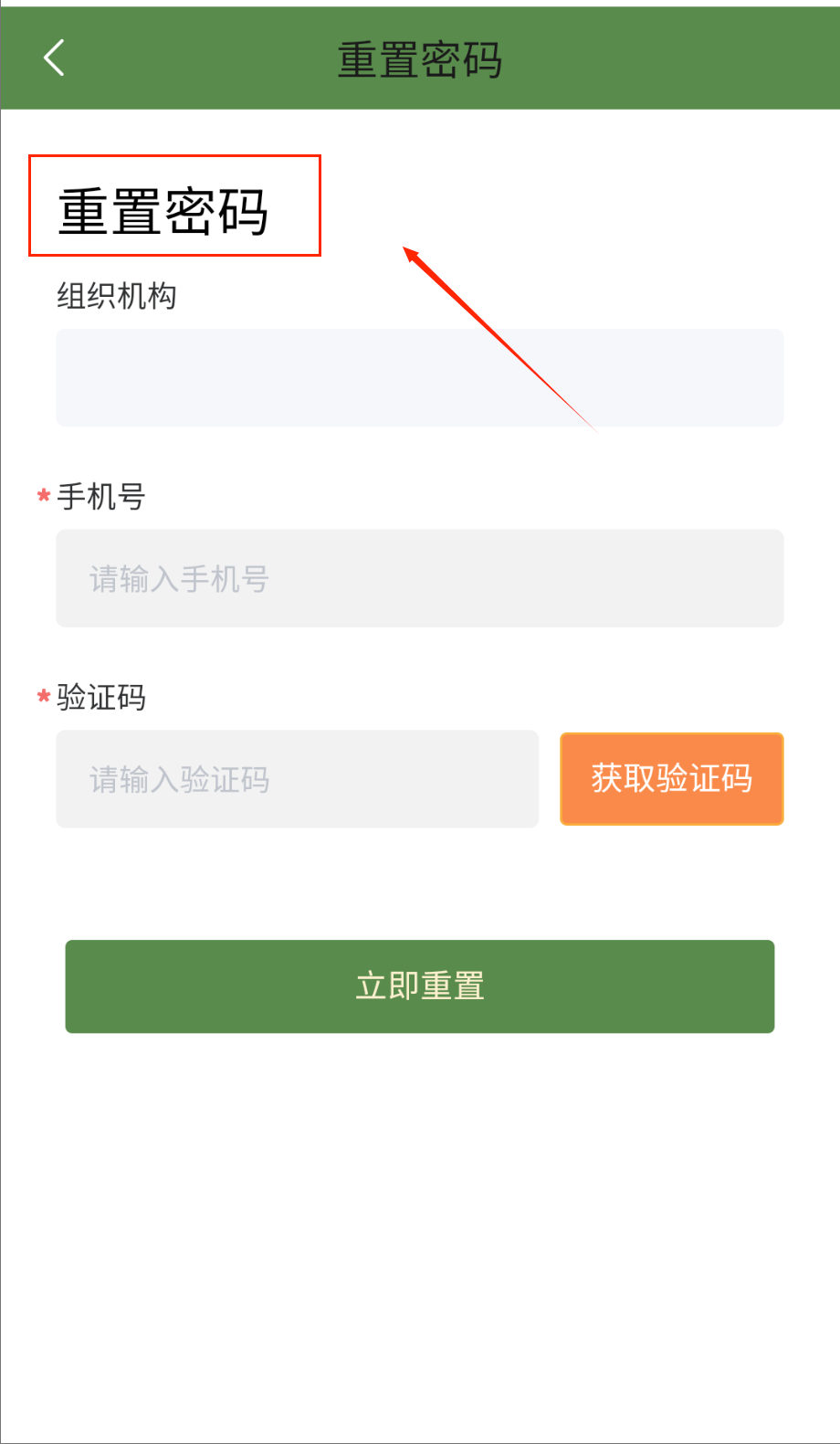The image size is (840, 1444).
Task: Go back using the header arrow
Action: pos(55,58)
